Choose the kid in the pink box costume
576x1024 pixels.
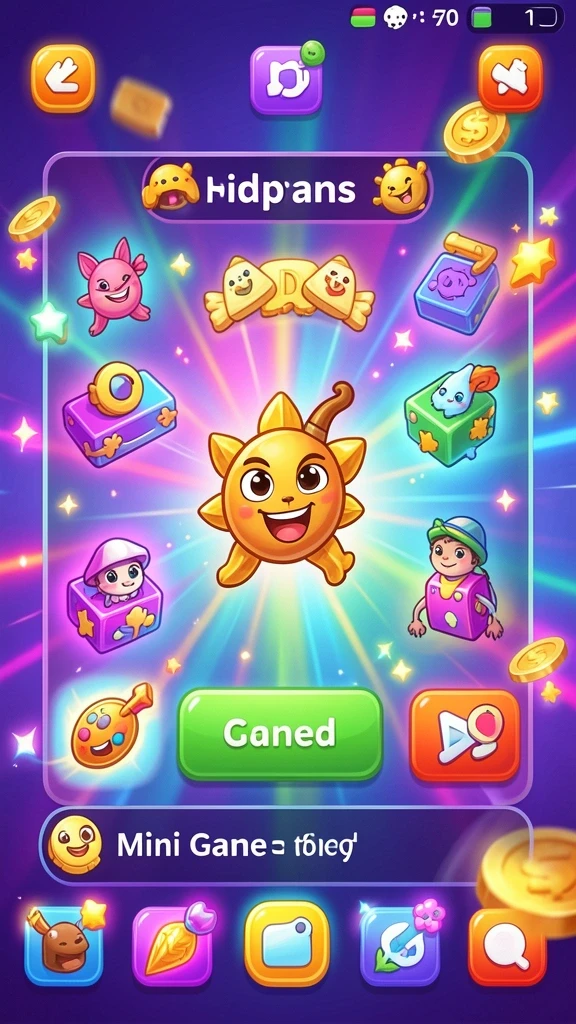pyautogui.click(x=456, y=577)
